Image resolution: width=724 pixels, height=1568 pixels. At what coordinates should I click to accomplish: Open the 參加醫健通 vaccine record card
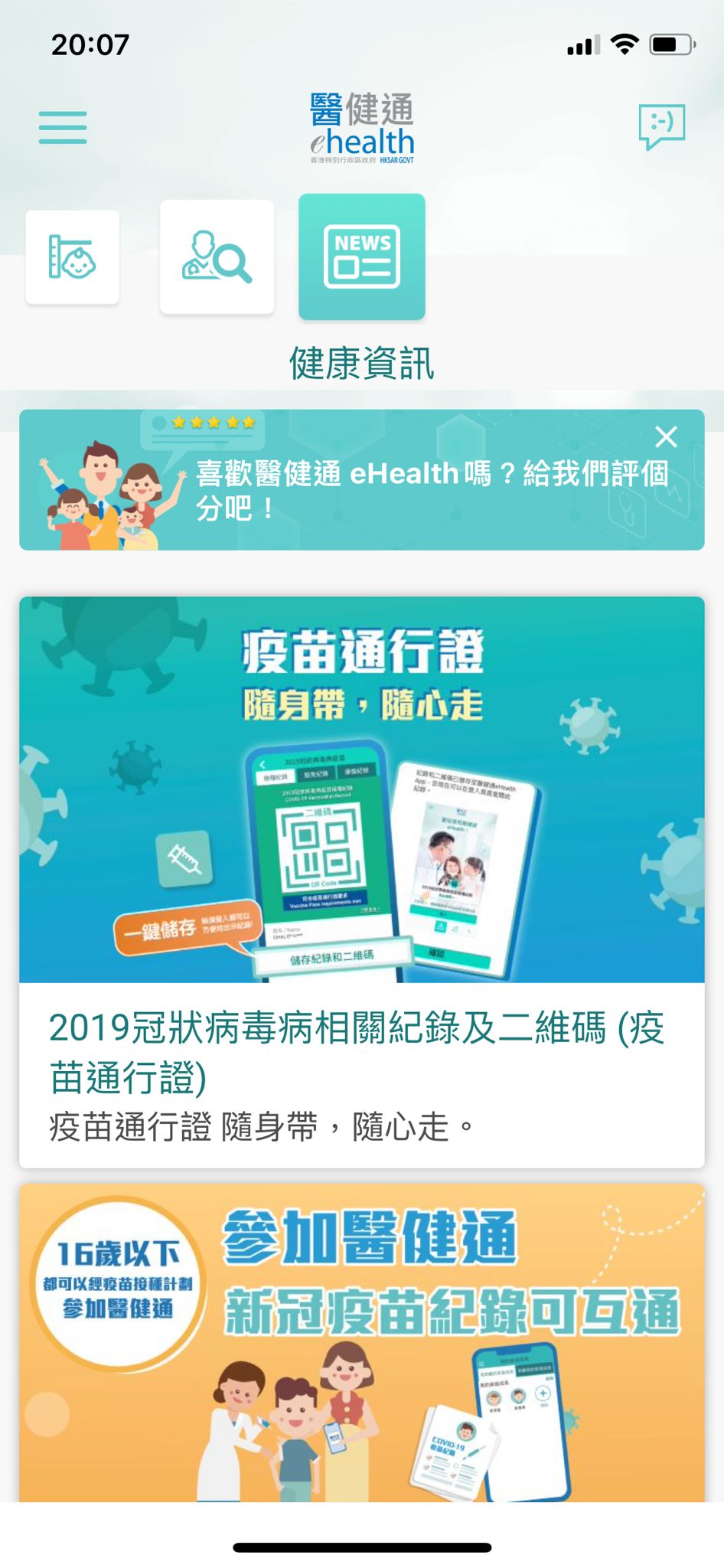(361, 1340)
